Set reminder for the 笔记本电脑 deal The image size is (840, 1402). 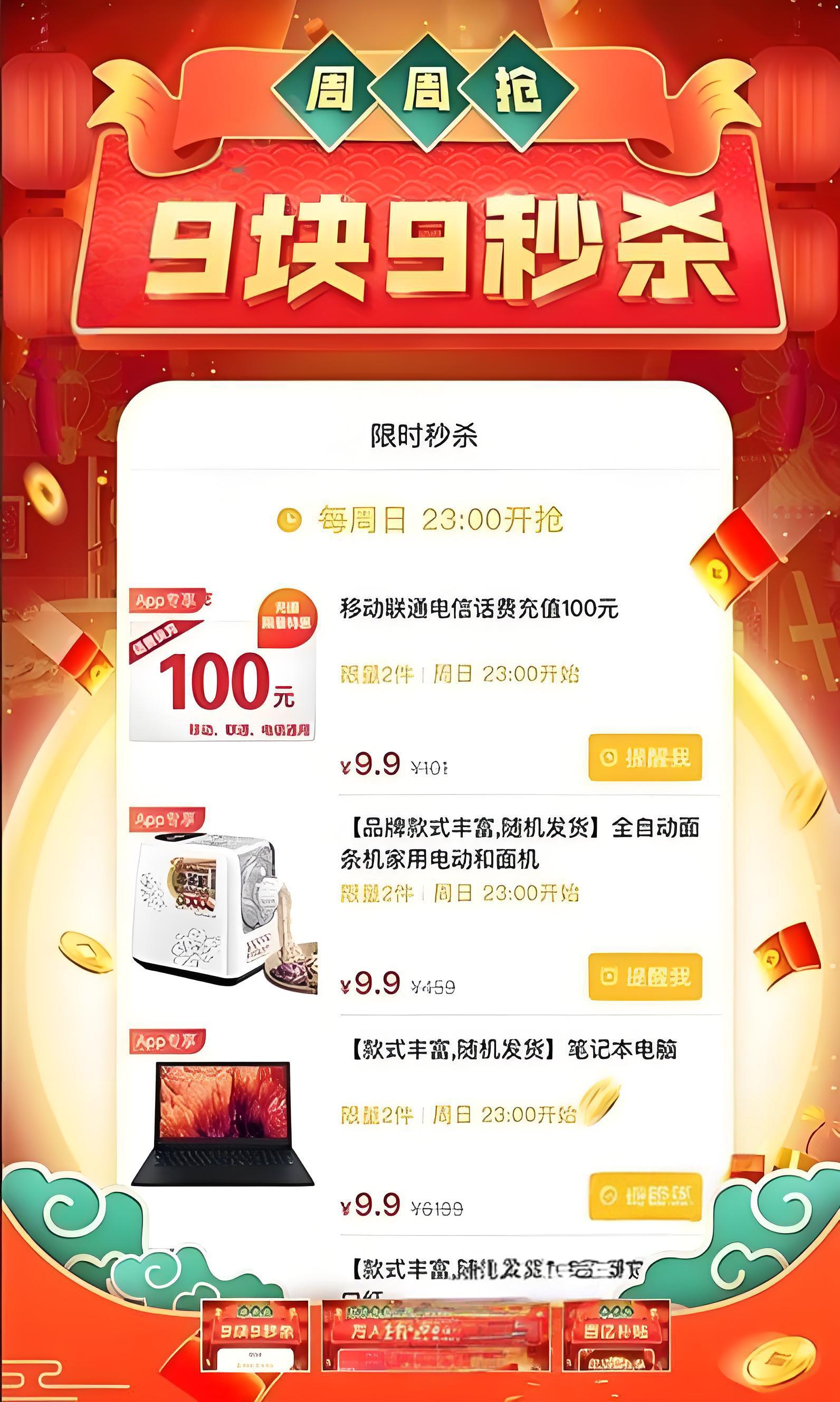645,1196
